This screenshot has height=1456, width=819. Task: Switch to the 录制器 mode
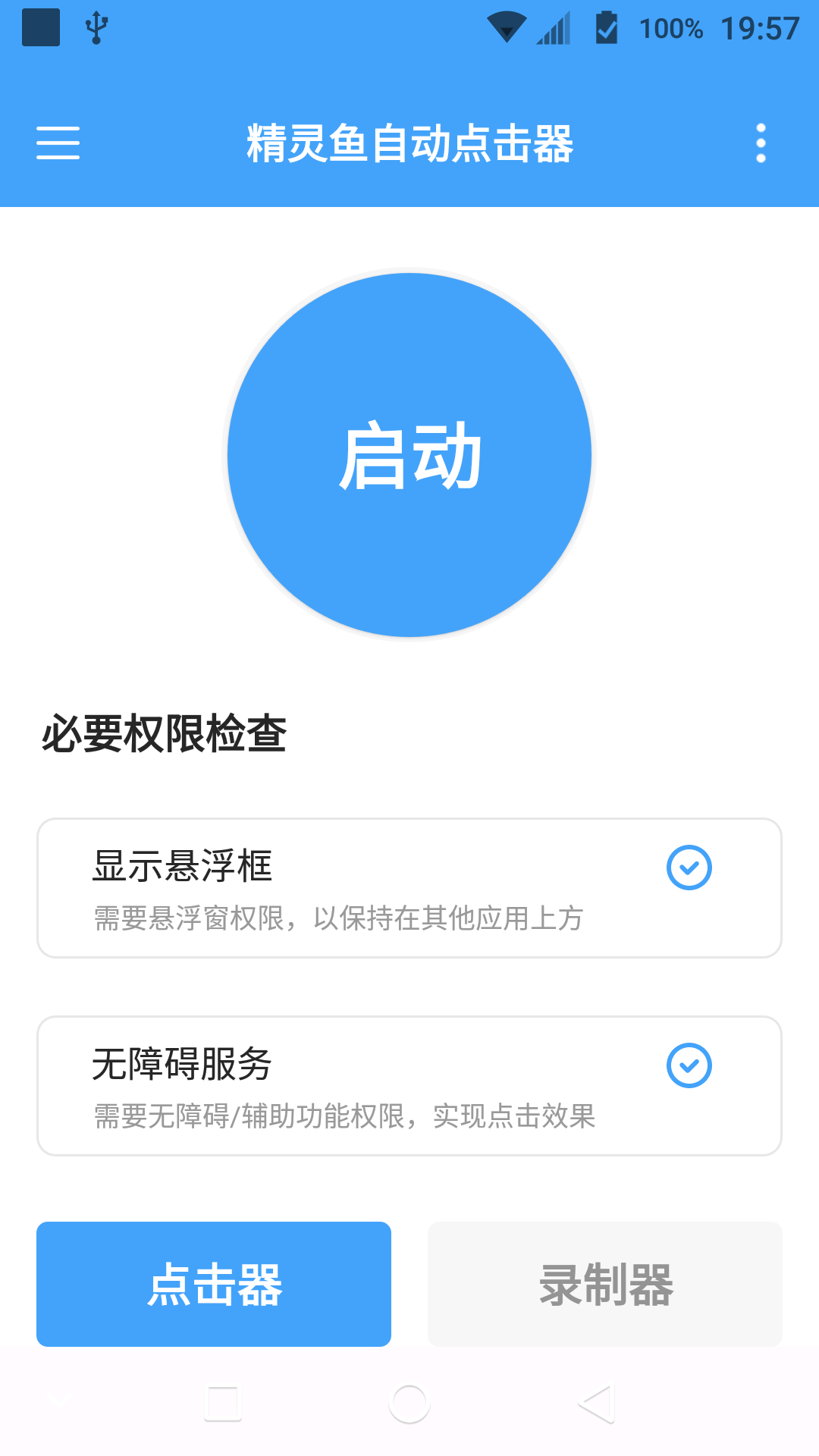click(605, 1284)
